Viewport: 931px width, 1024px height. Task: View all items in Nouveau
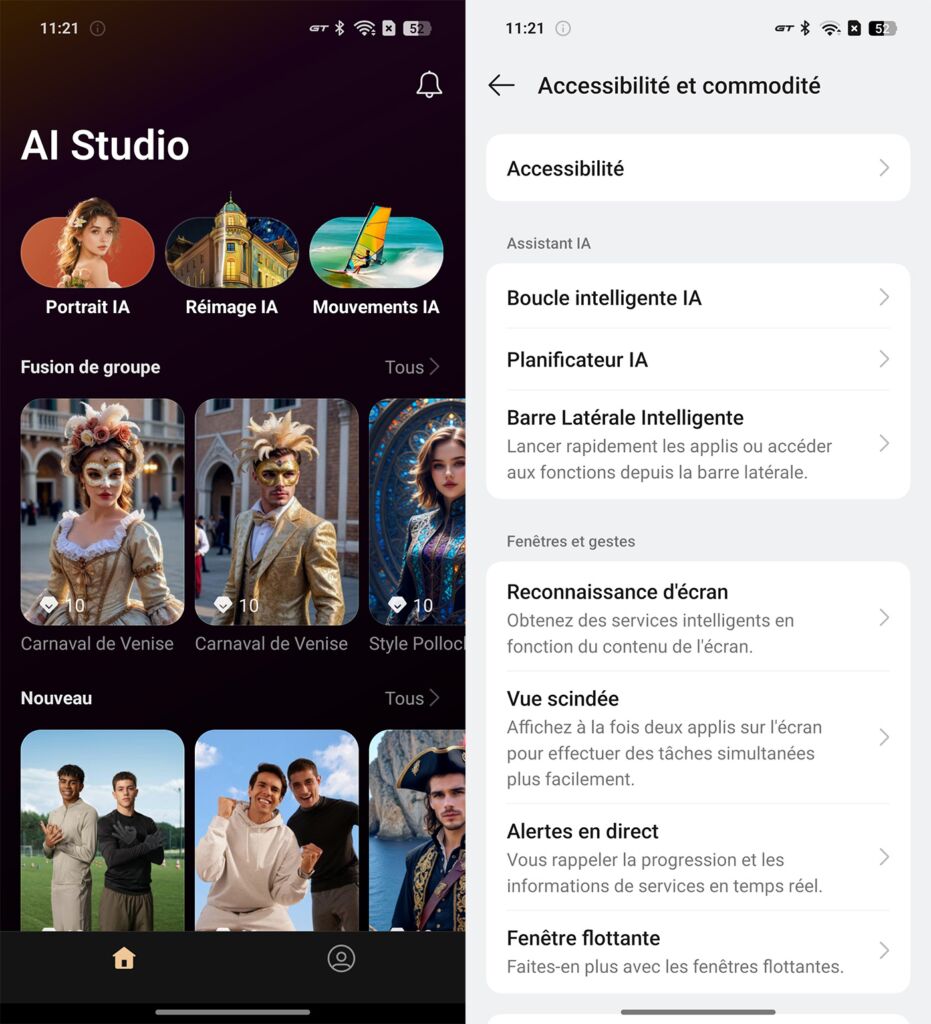[412, 698]
